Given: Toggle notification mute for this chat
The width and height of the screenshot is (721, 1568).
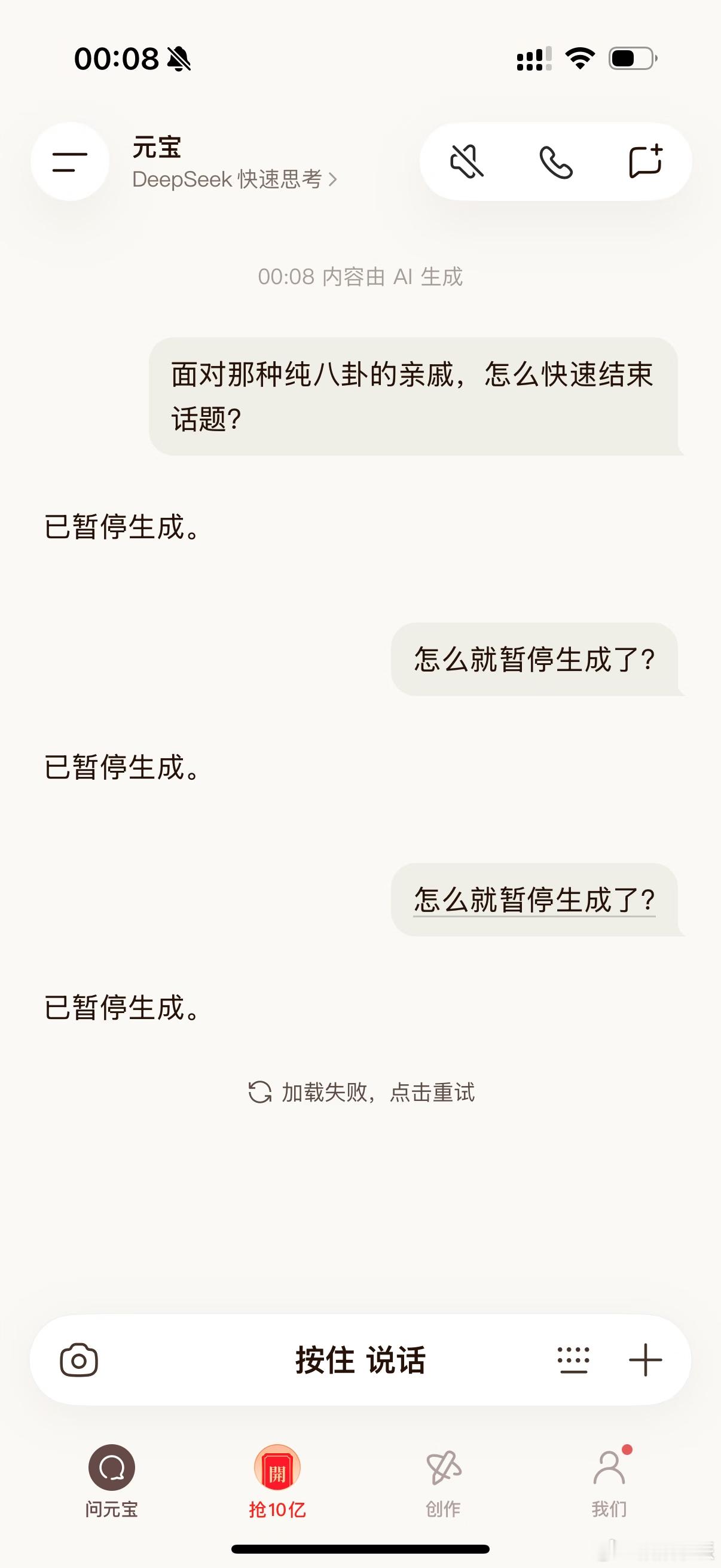Looking at the screenshot, I should click(467, 162).
